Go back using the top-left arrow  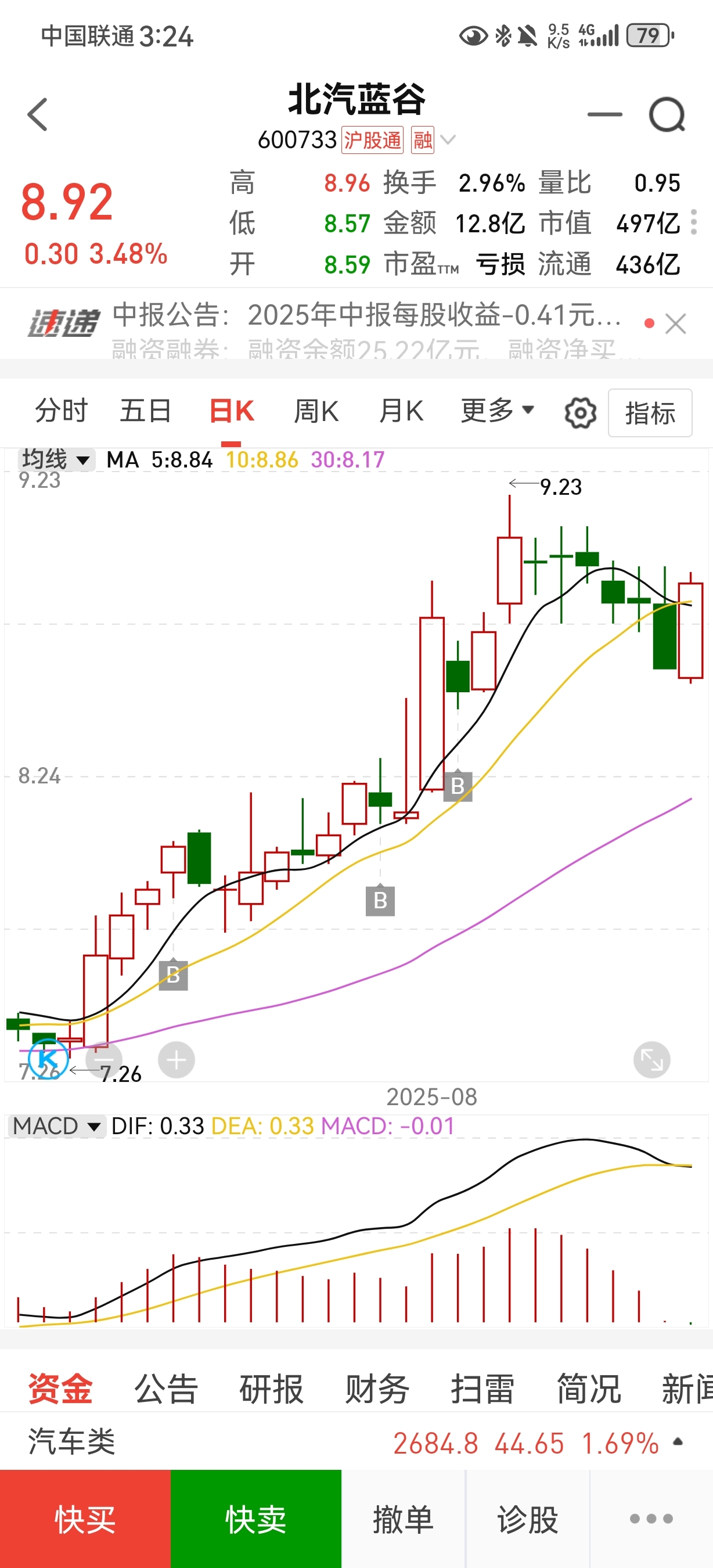(38, 114)
